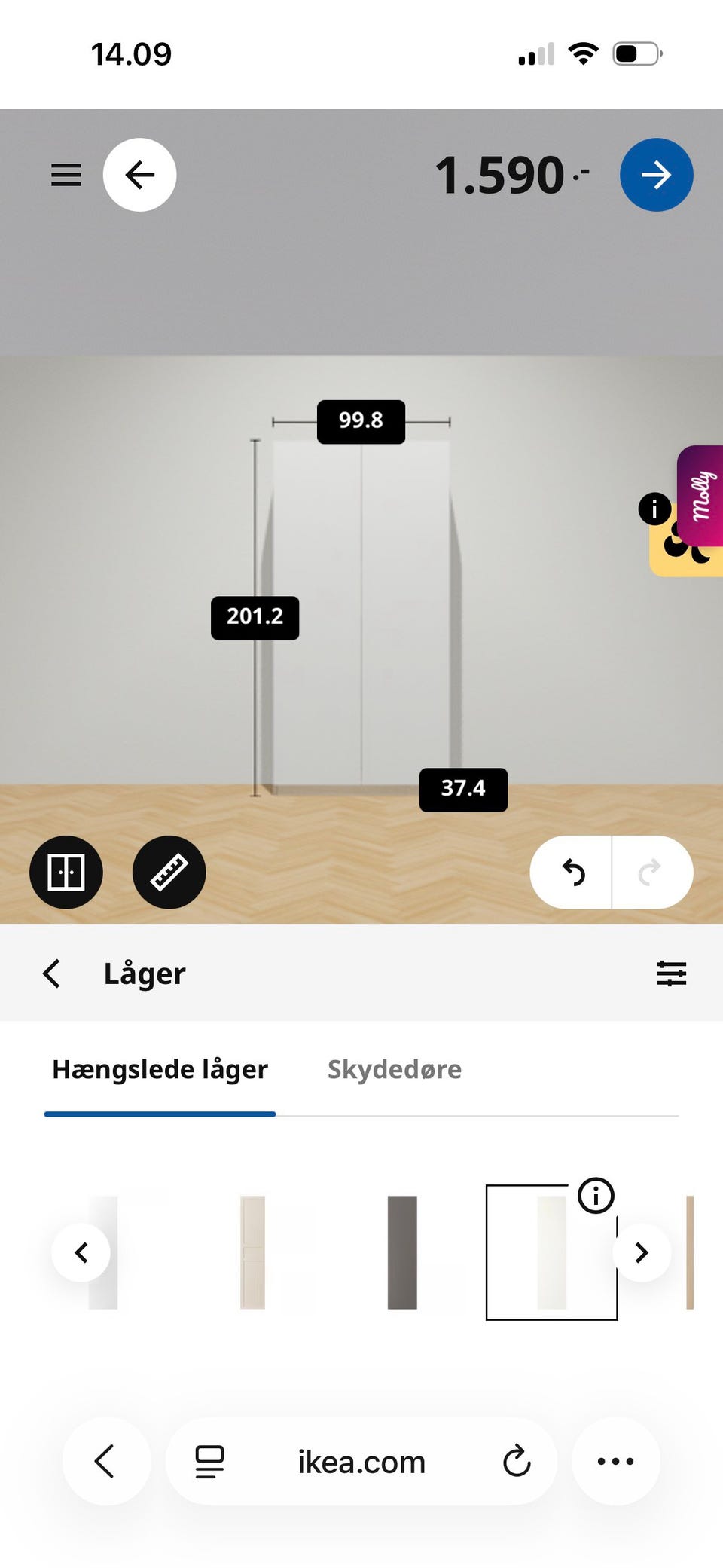Open the hamburger menu
This screenshot has width=723, height=1568.
pos(66,175)
